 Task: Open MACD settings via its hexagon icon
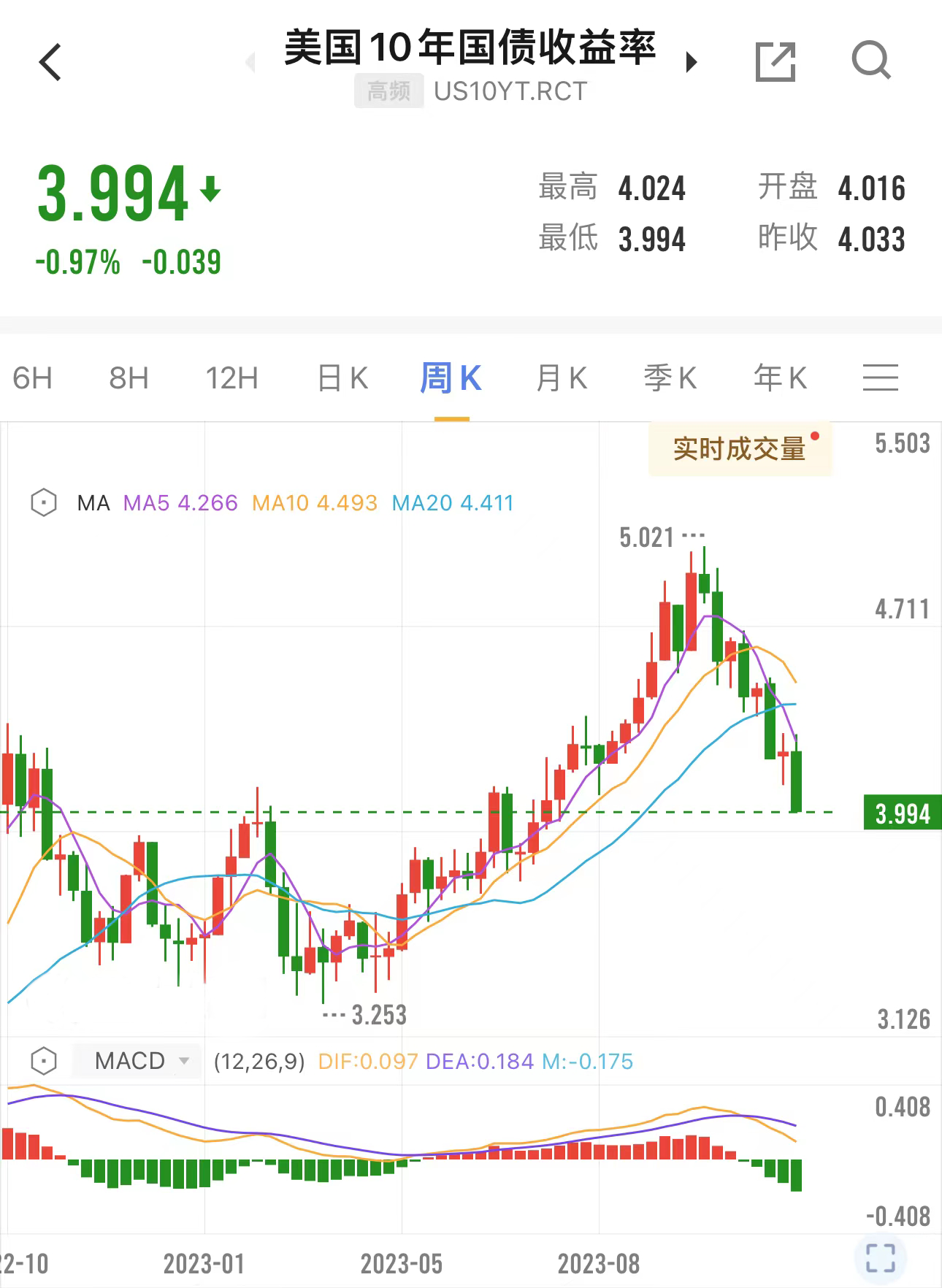(42, 1061)
